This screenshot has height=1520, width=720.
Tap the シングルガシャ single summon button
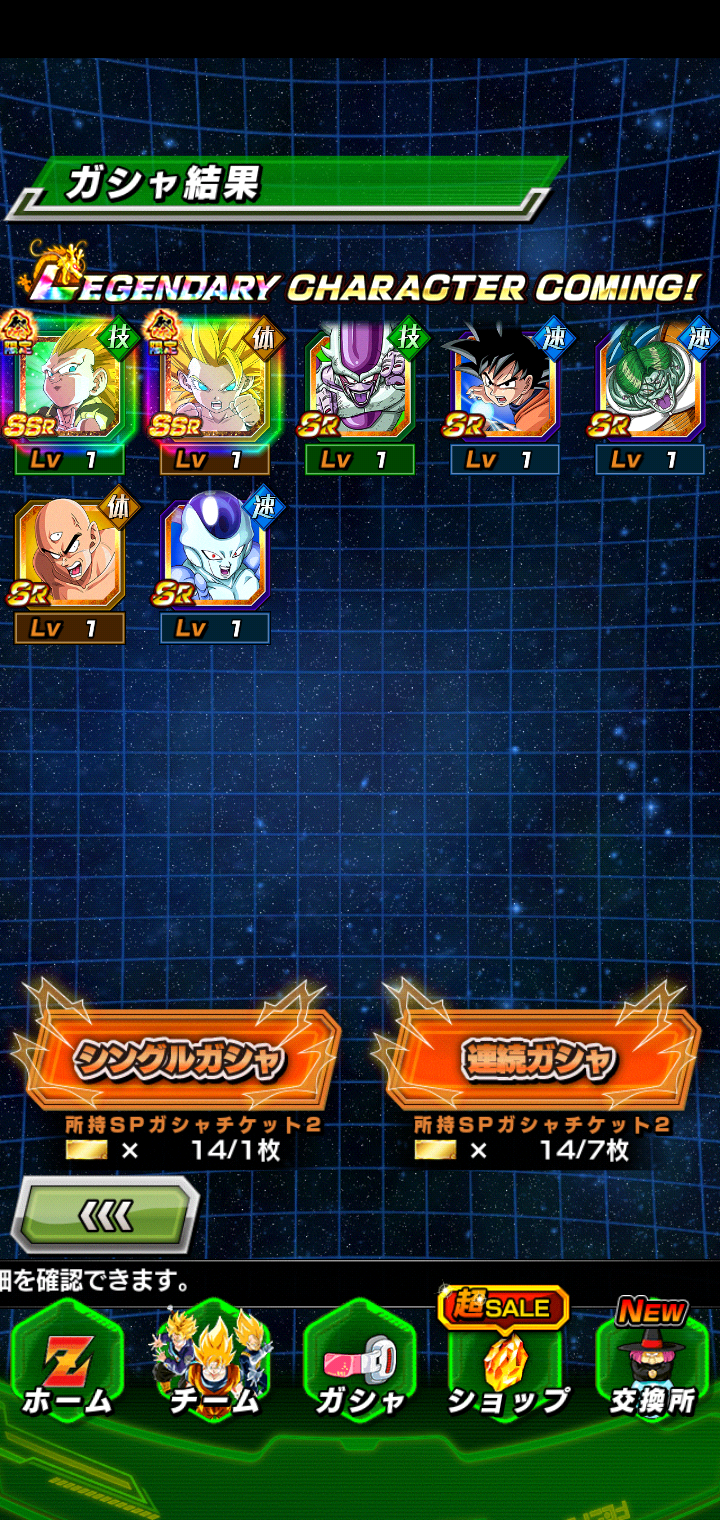pos(178,1060)
